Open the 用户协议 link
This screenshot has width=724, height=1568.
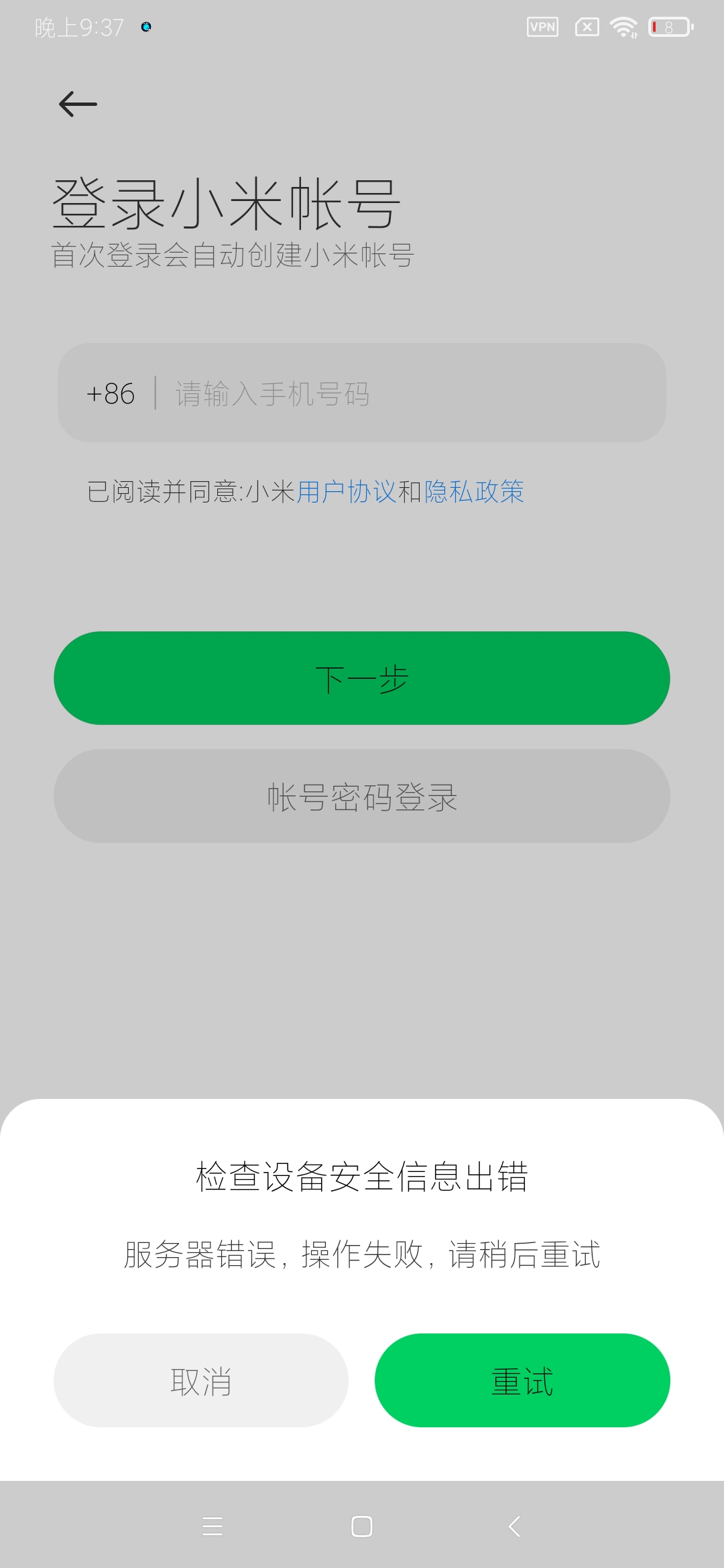coord(347,492)
